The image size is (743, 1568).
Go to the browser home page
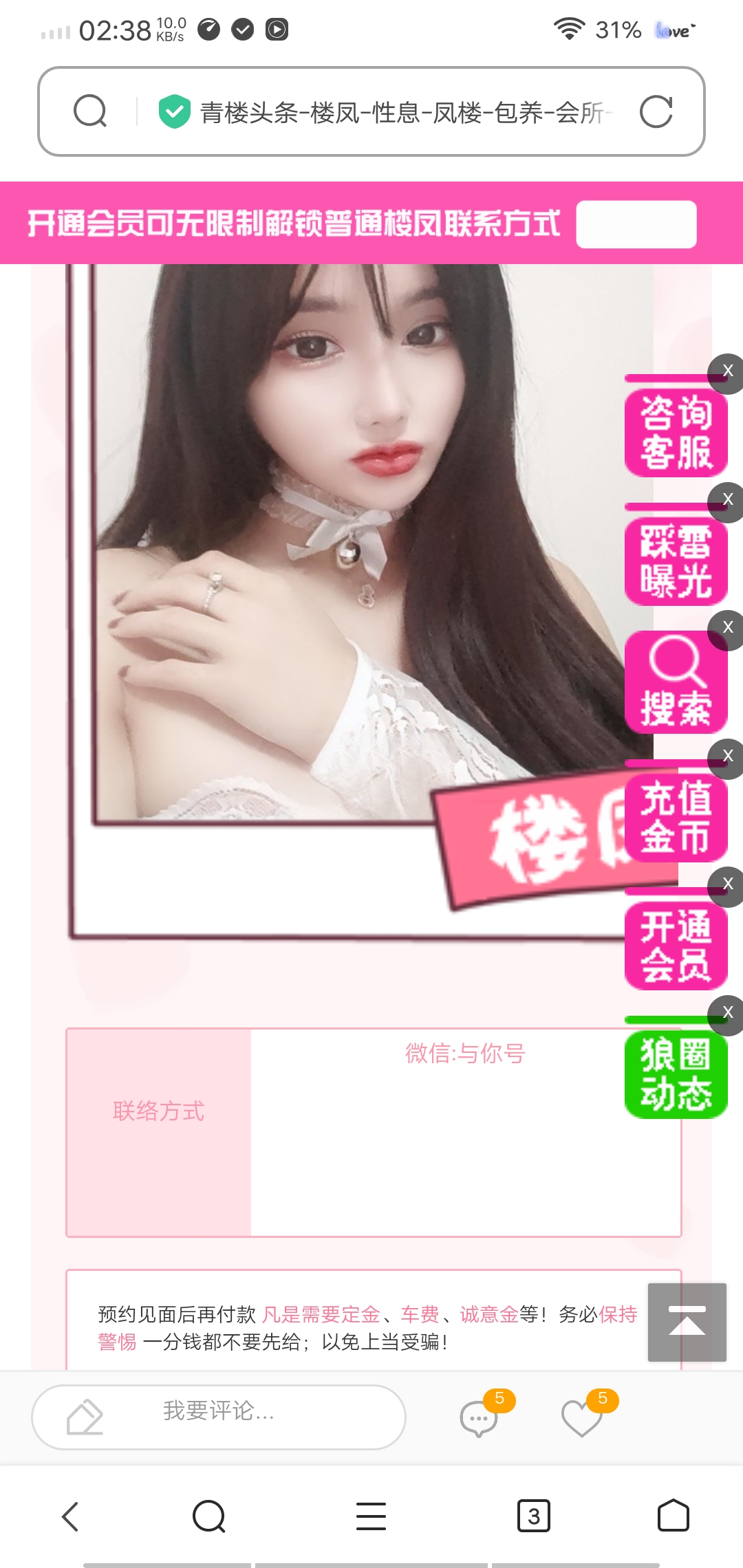673,1516
